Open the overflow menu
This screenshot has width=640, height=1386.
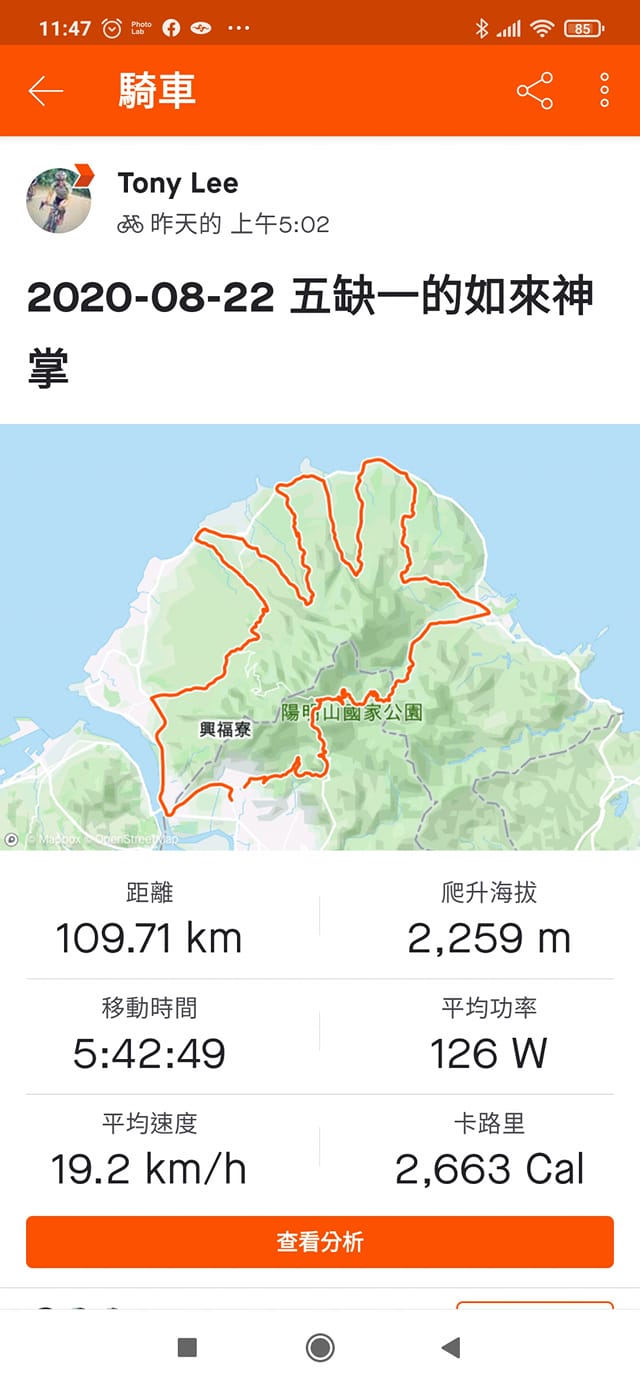click(604, 91)
